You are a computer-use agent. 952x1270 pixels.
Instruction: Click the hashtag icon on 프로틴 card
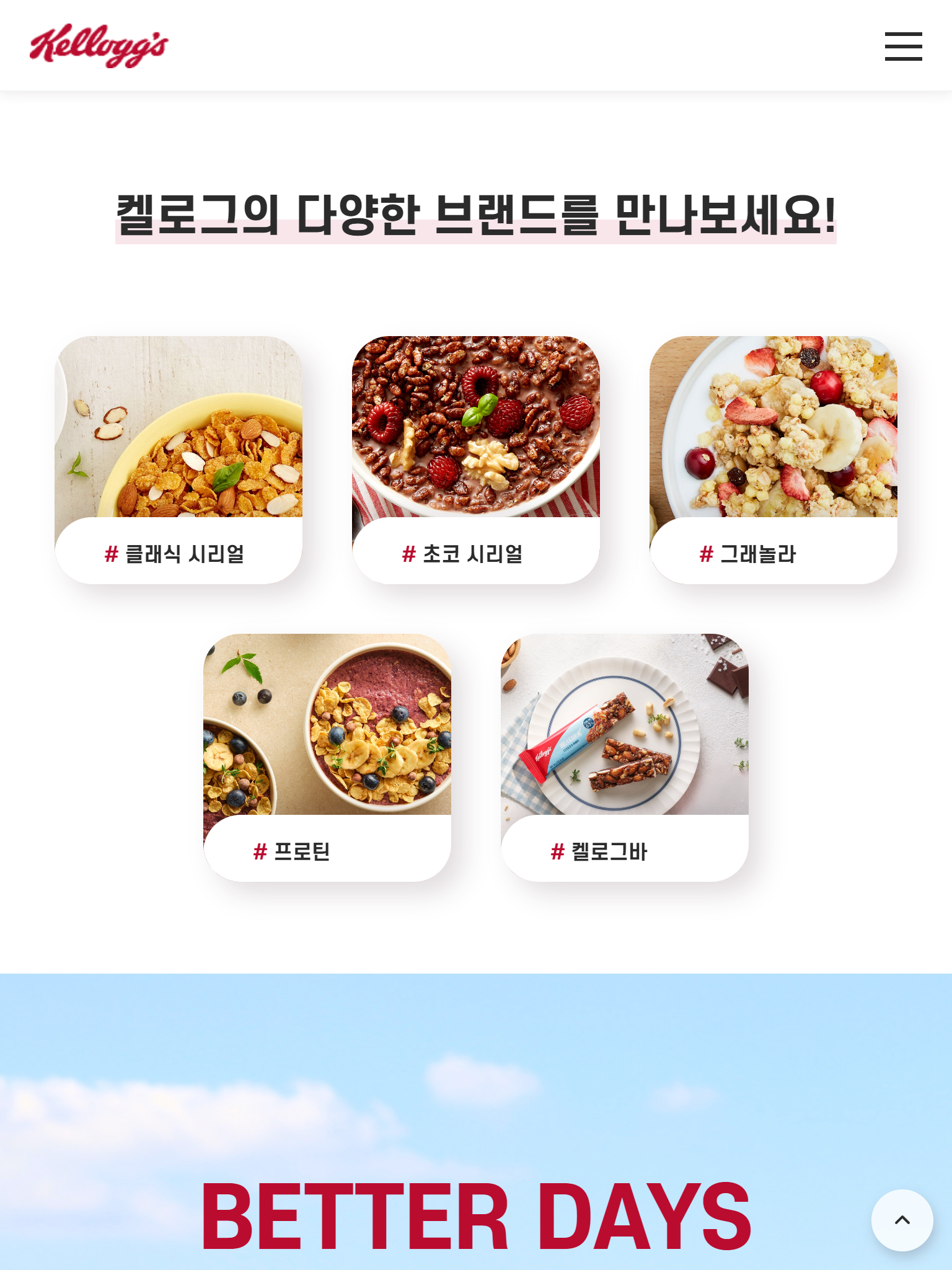[x=260, y=852]
